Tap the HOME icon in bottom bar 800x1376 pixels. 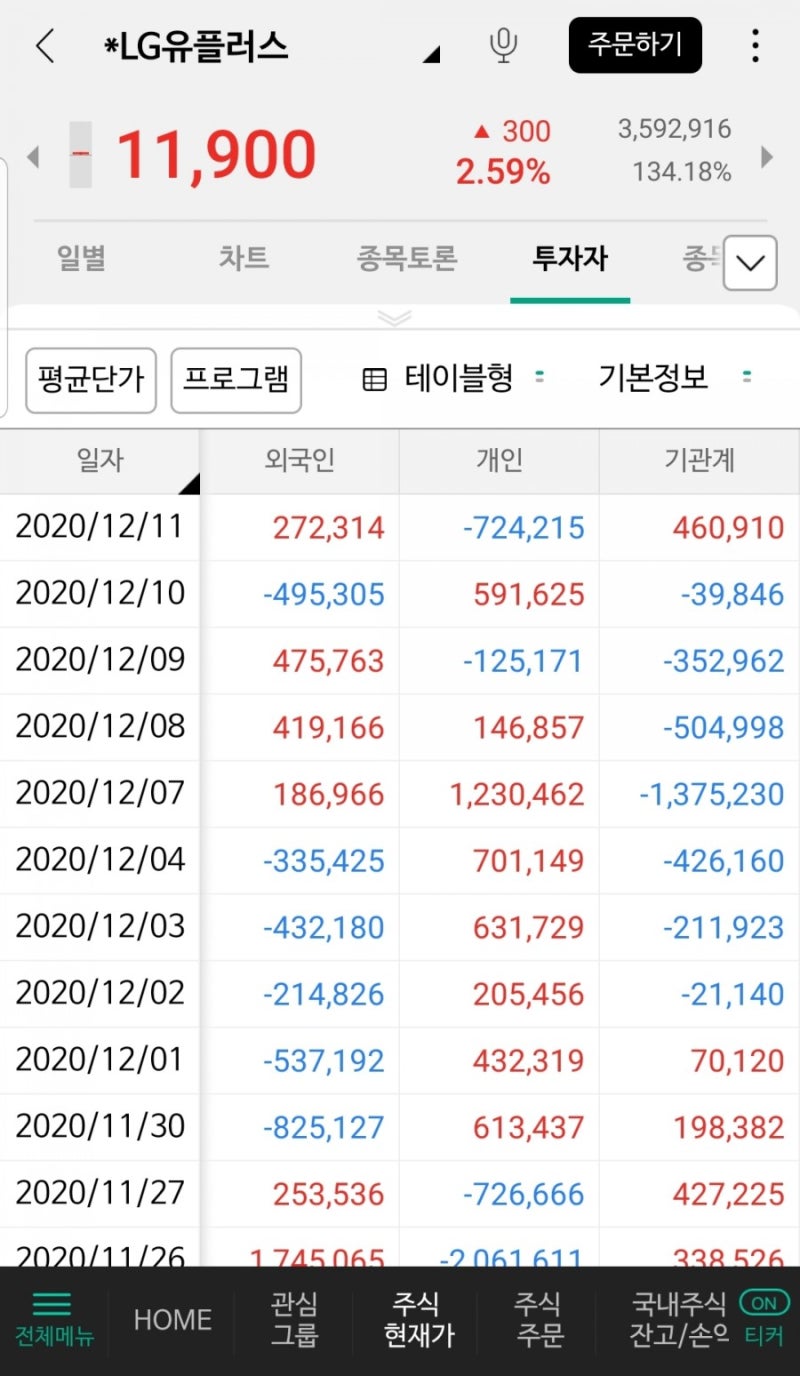coord(170,1320)
